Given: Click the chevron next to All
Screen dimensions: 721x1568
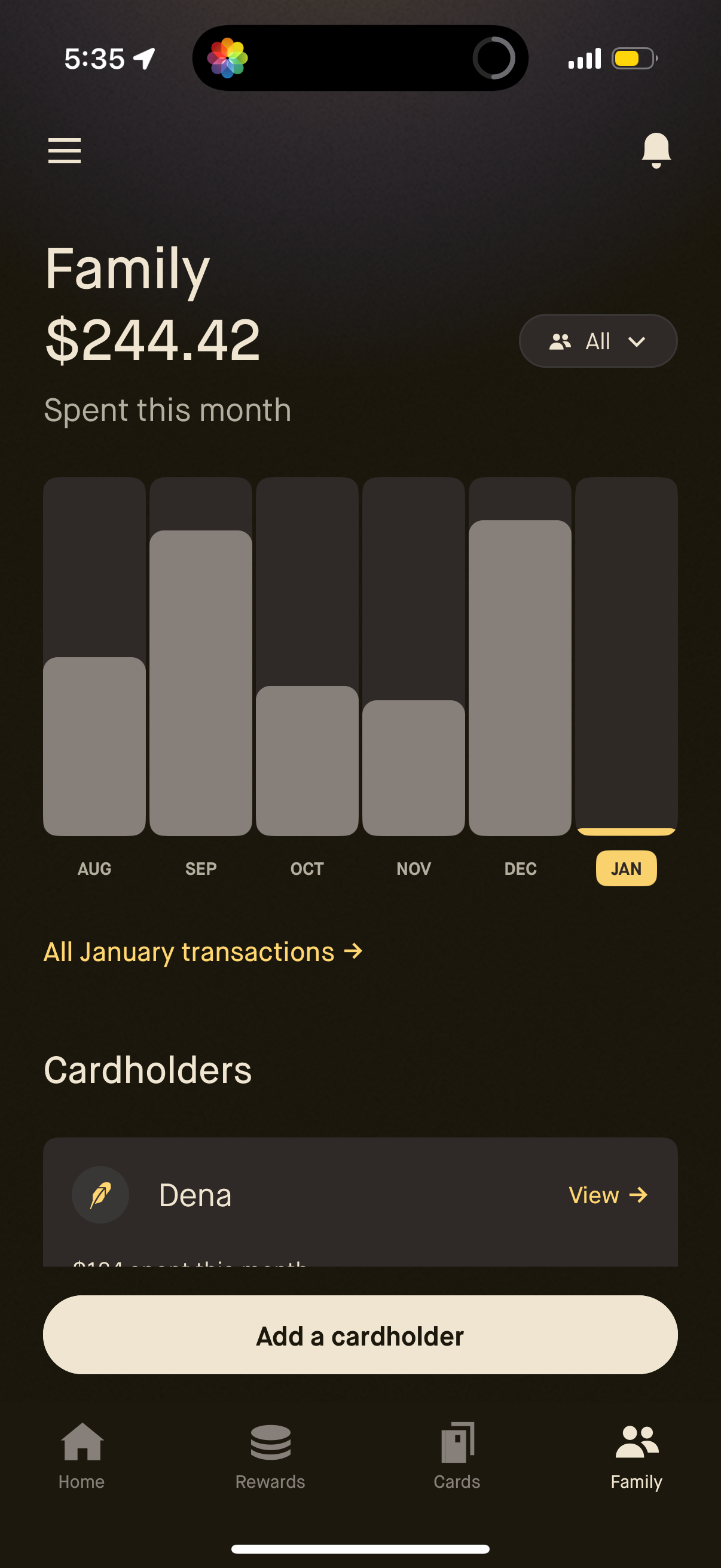Looking at the screenshot, I should click(637, 341).
